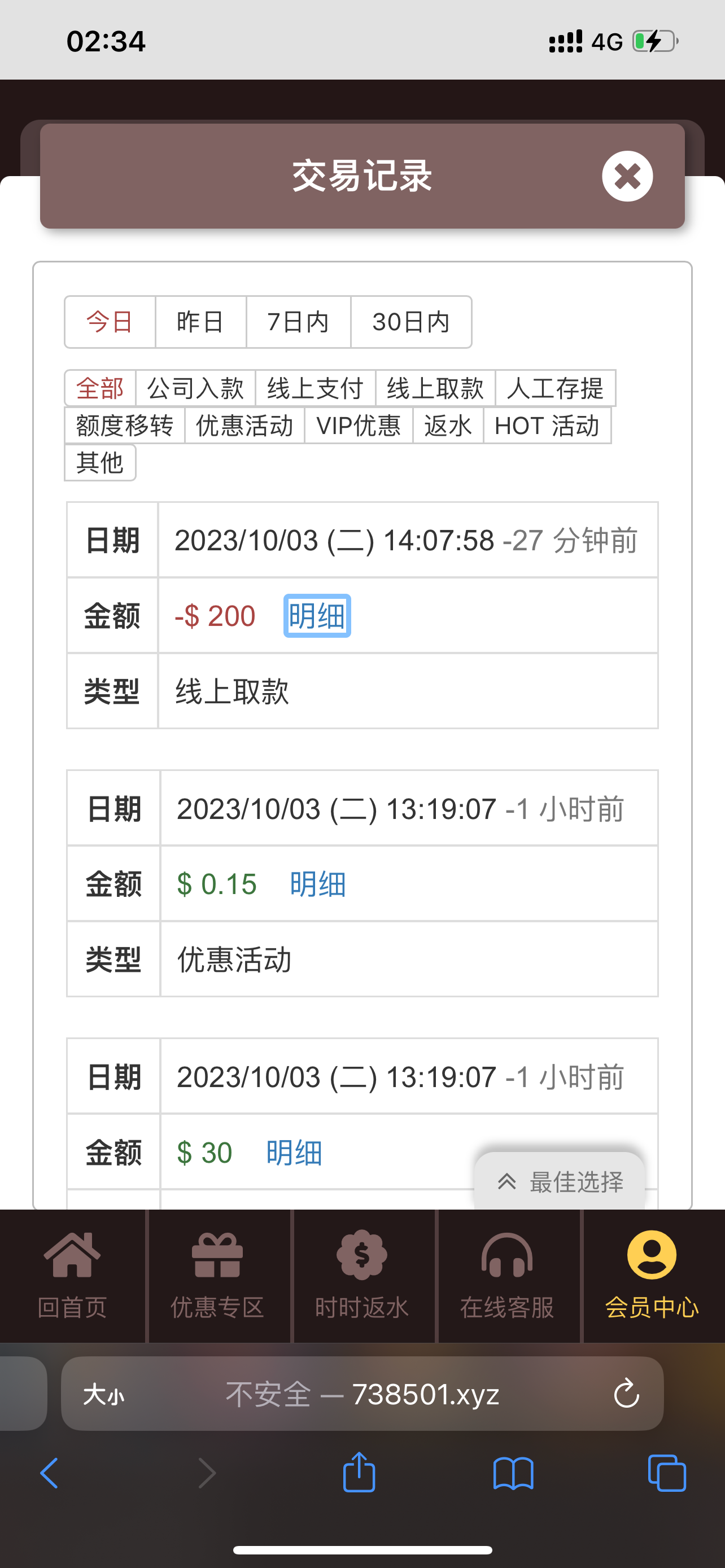Select the 7日内 date range
The image size is (725, 1568).
coord(298,322)
